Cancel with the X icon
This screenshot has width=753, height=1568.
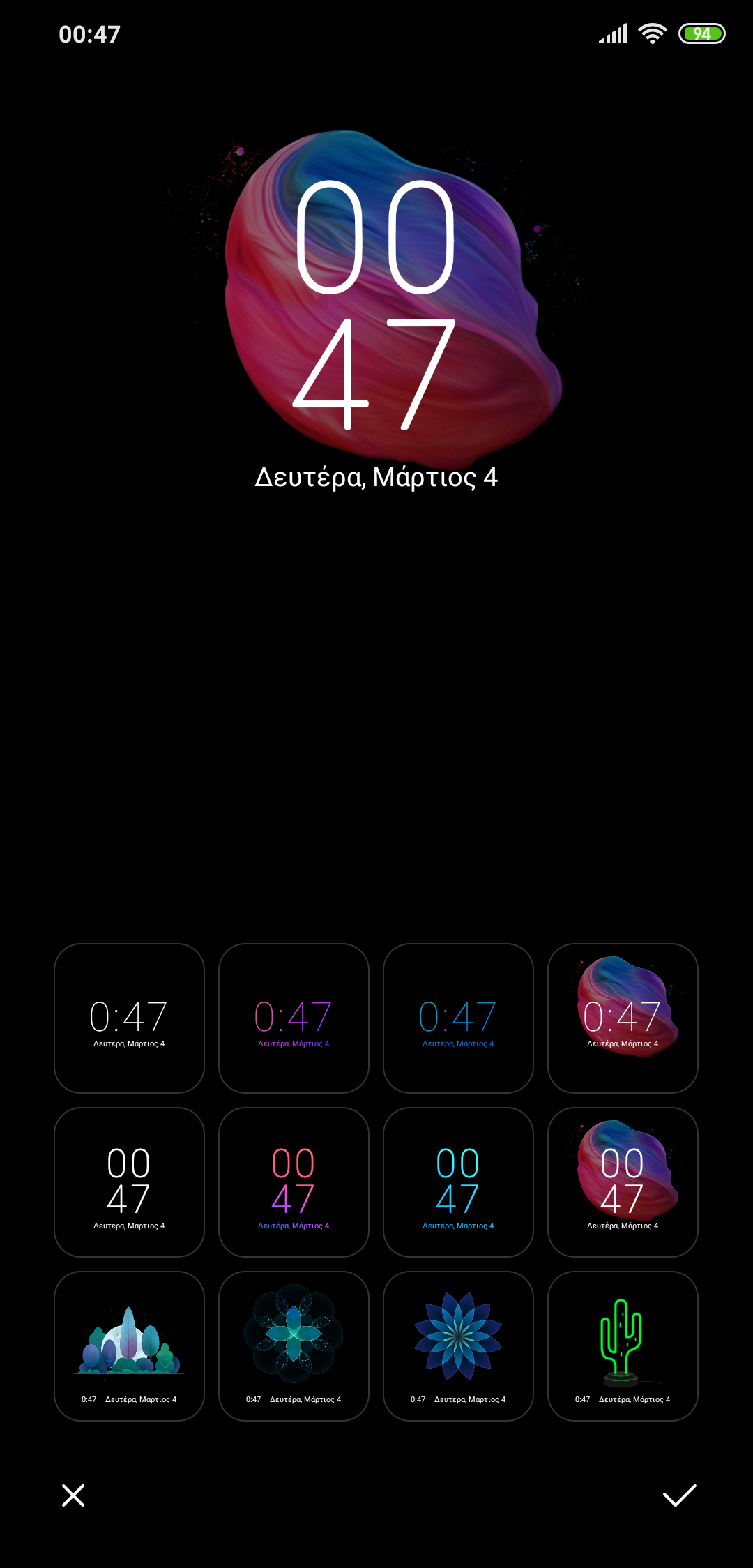click(73, 1495)
